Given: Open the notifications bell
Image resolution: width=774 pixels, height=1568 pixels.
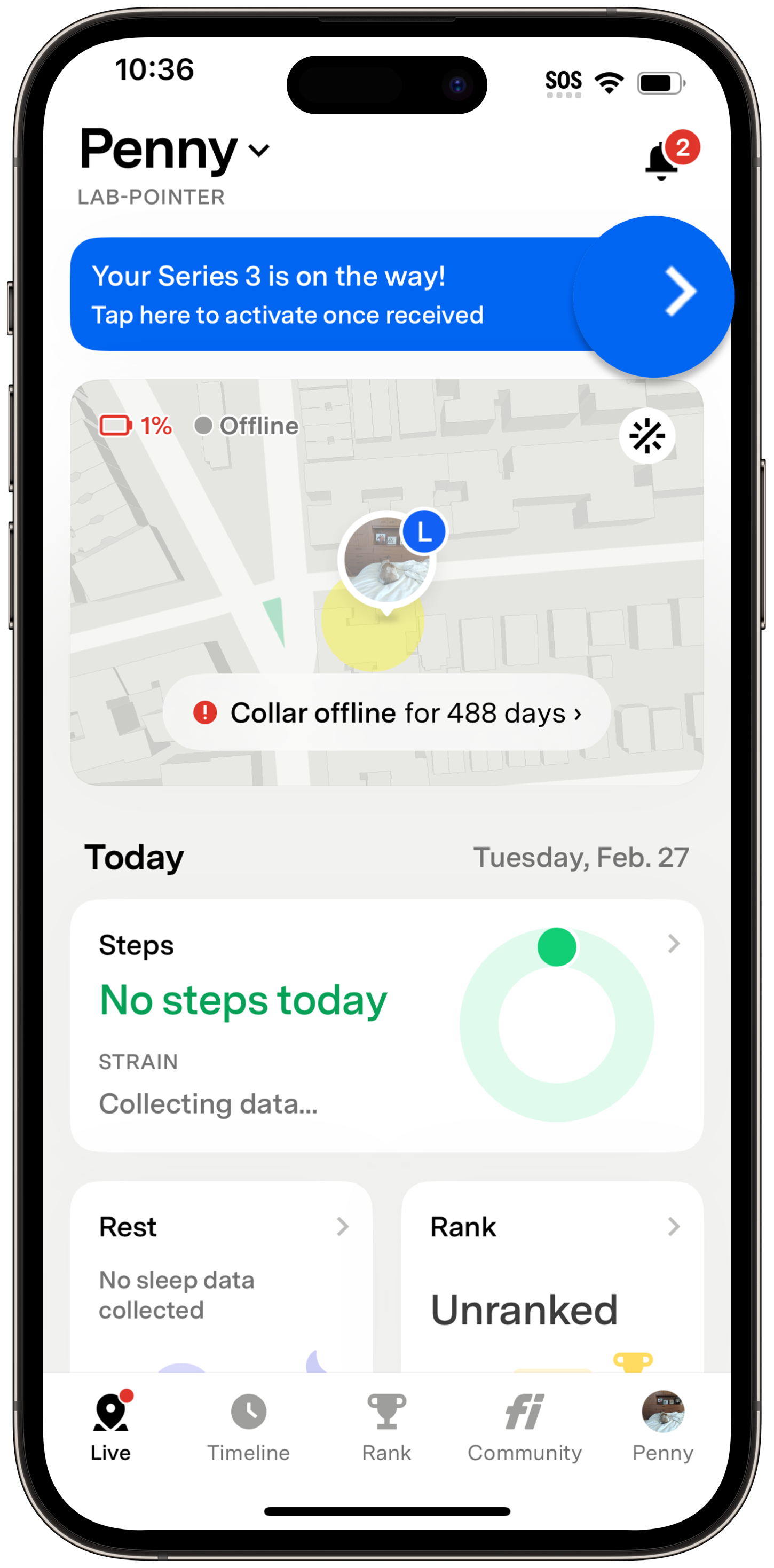Looking at the screenshot, I should (662, 161).
